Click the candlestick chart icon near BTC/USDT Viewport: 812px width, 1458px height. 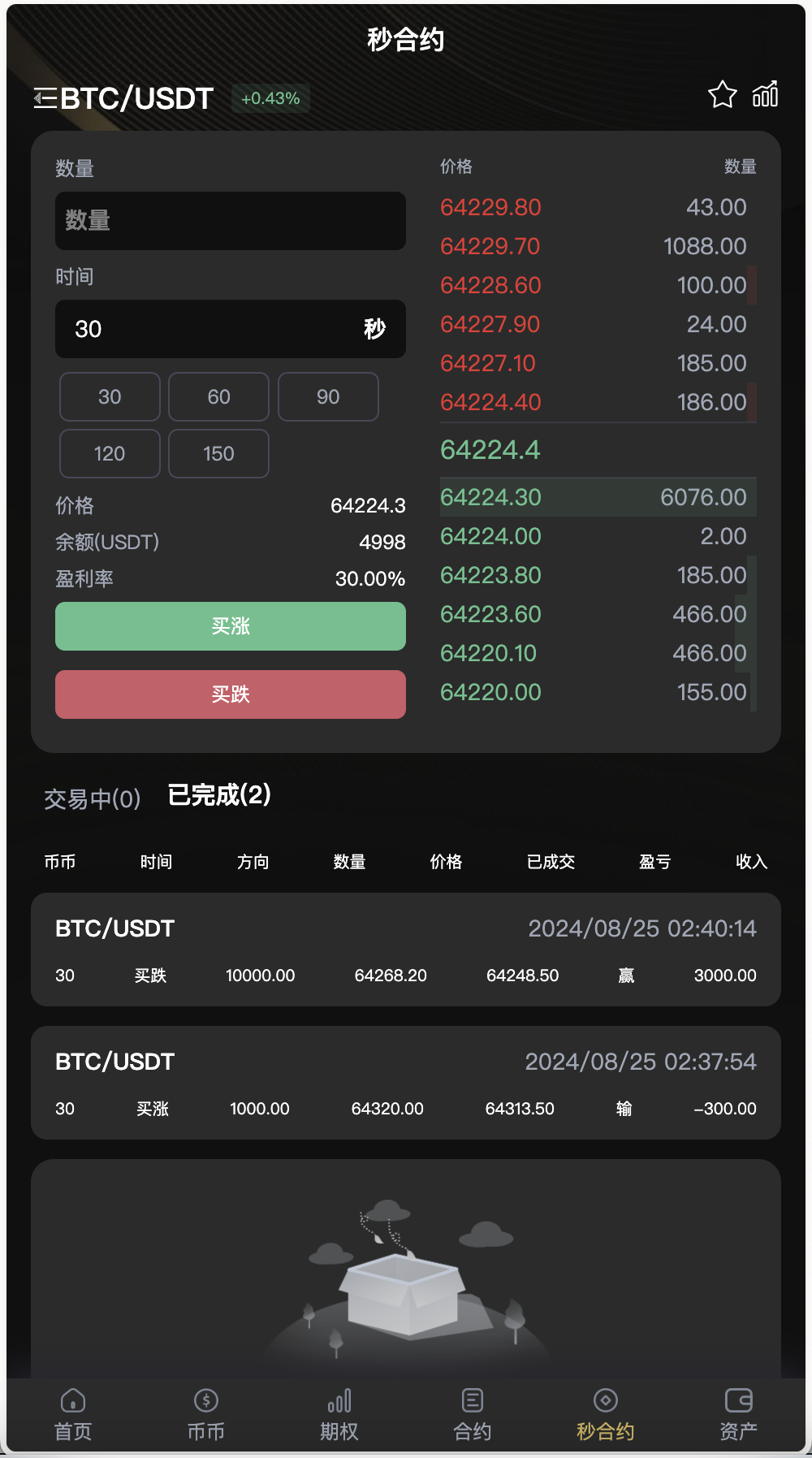(x=763, y=95)
